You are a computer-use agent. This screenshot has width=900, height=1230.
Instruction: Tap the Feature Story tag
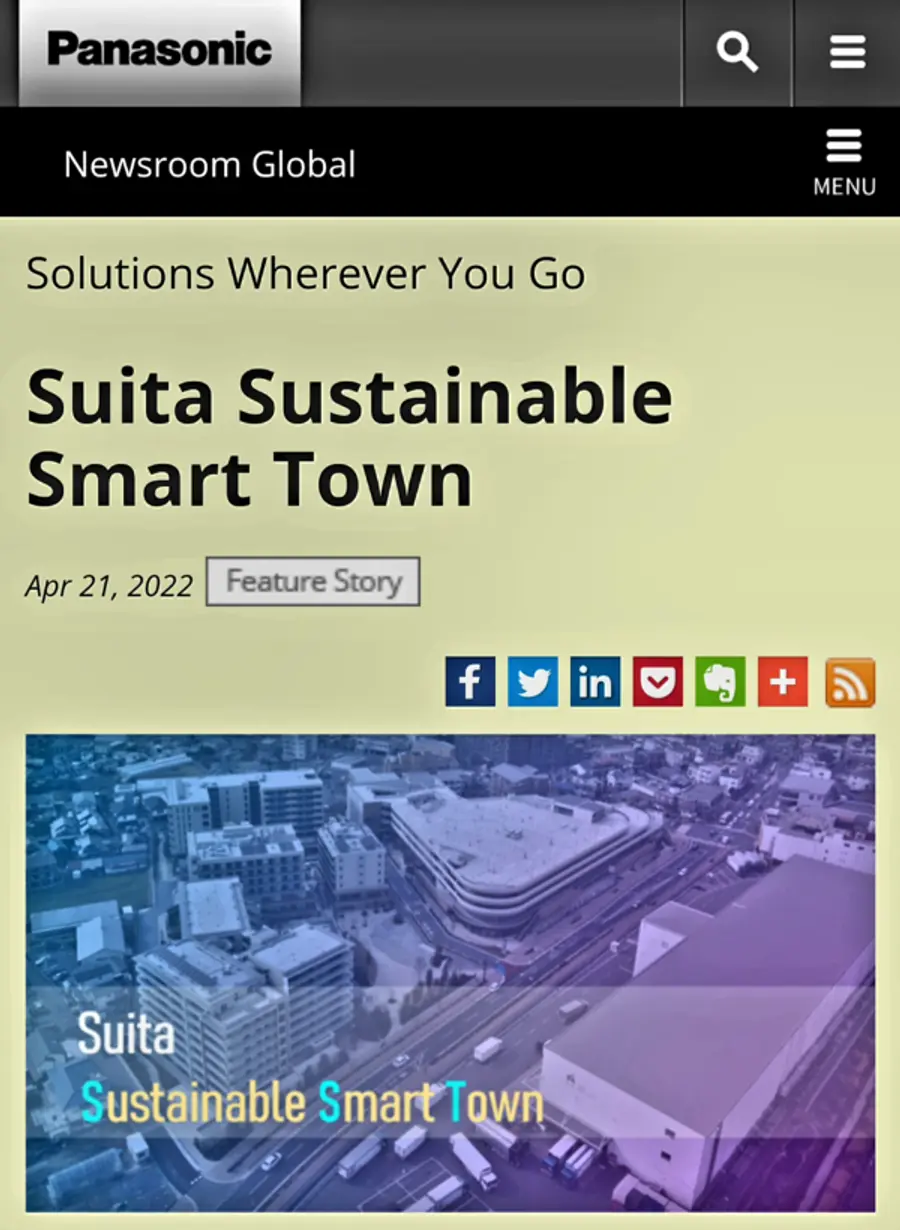click(x=313, y=582)
